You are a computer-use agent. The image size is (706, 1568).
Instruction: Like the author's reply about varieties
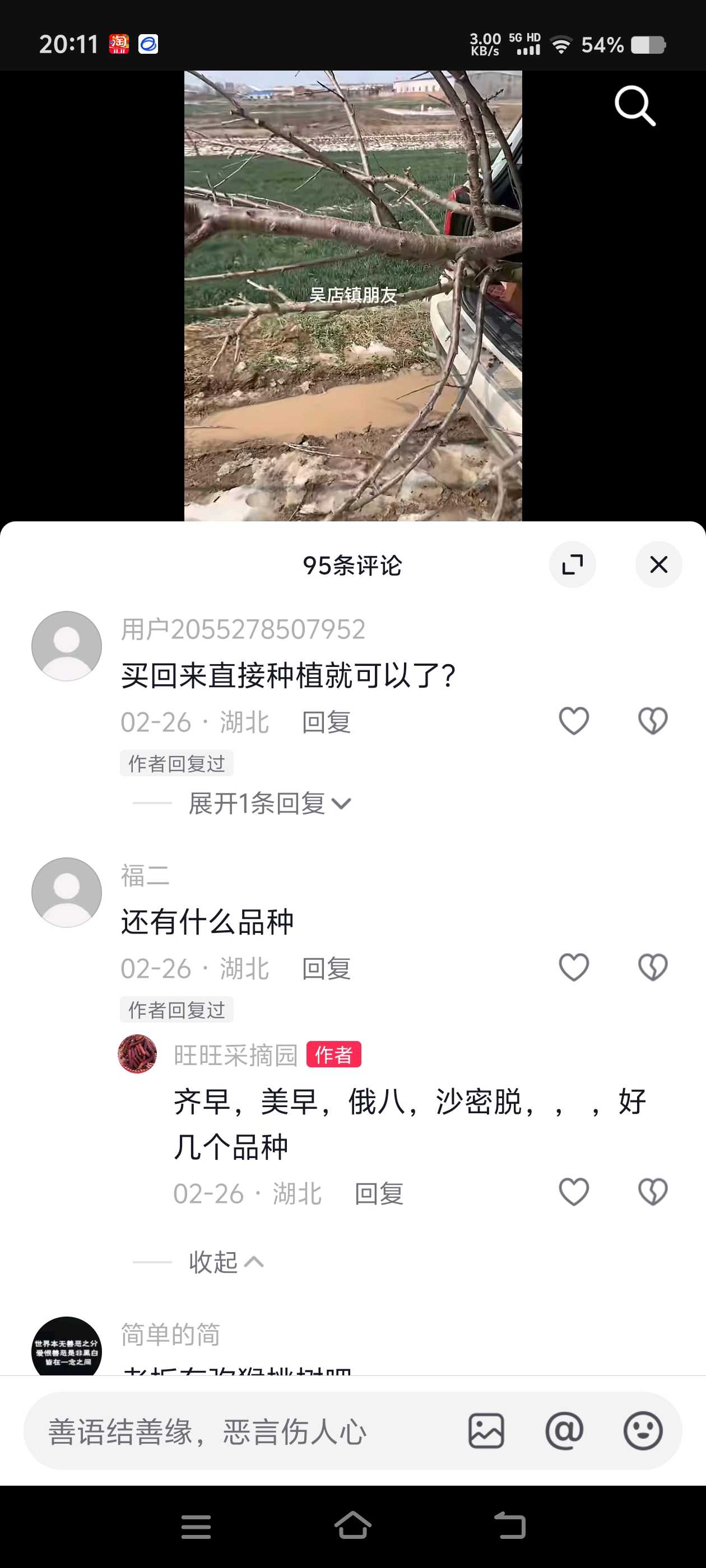point(574,1192)
